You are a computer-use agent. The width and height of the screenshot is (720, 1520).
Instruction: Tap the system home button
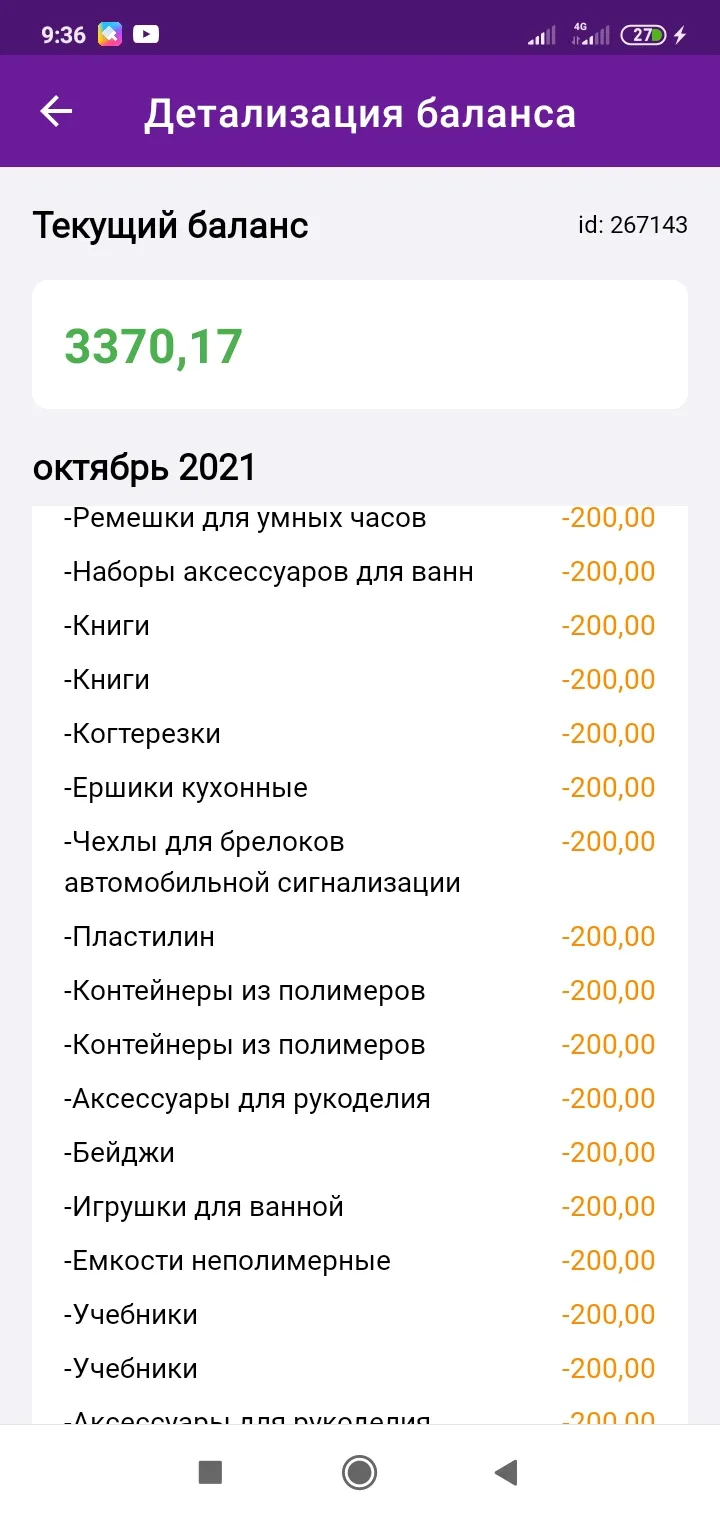click(359, 1472)
